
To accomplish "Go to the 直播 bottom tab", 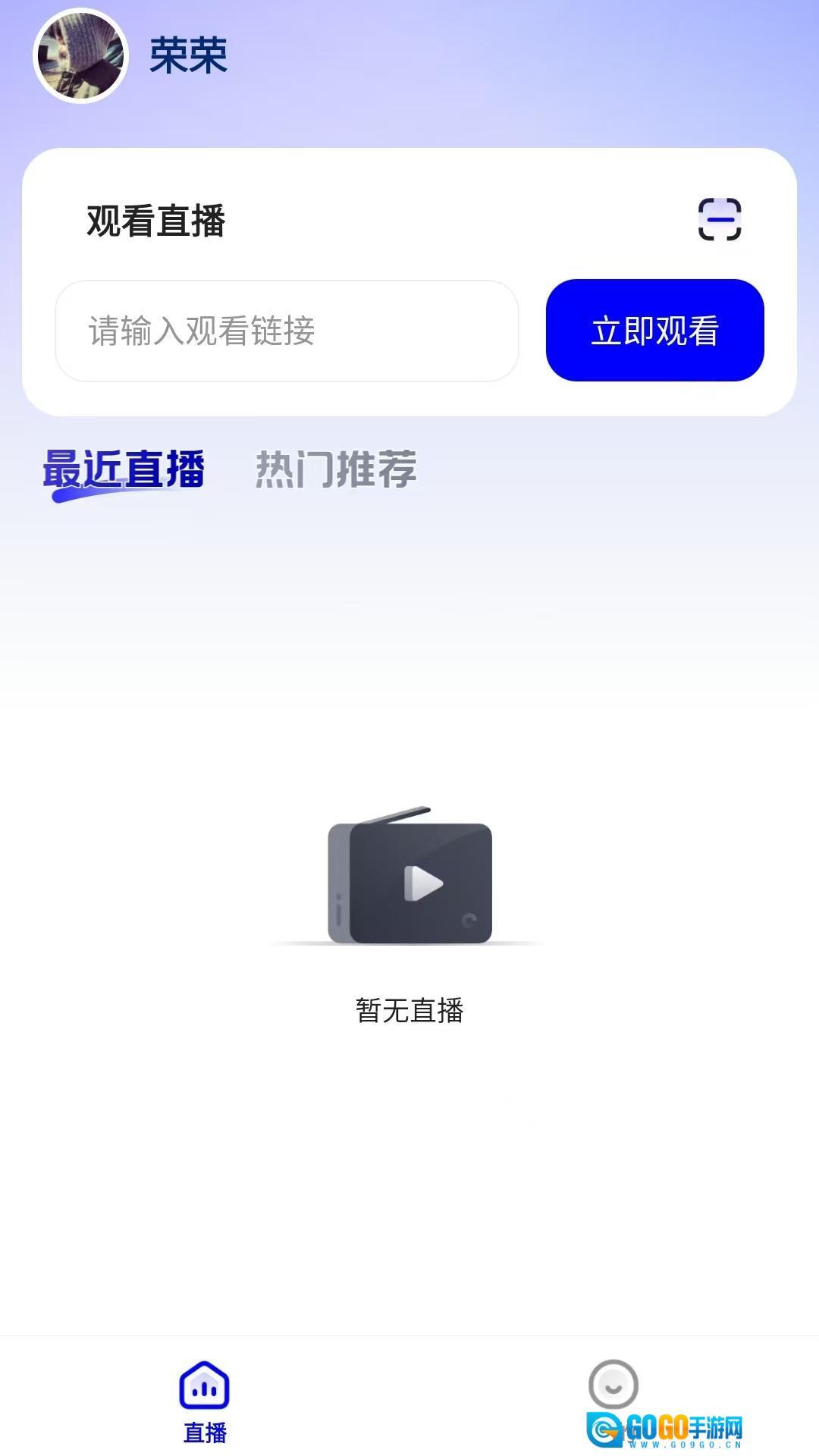I will [205, 1401].
